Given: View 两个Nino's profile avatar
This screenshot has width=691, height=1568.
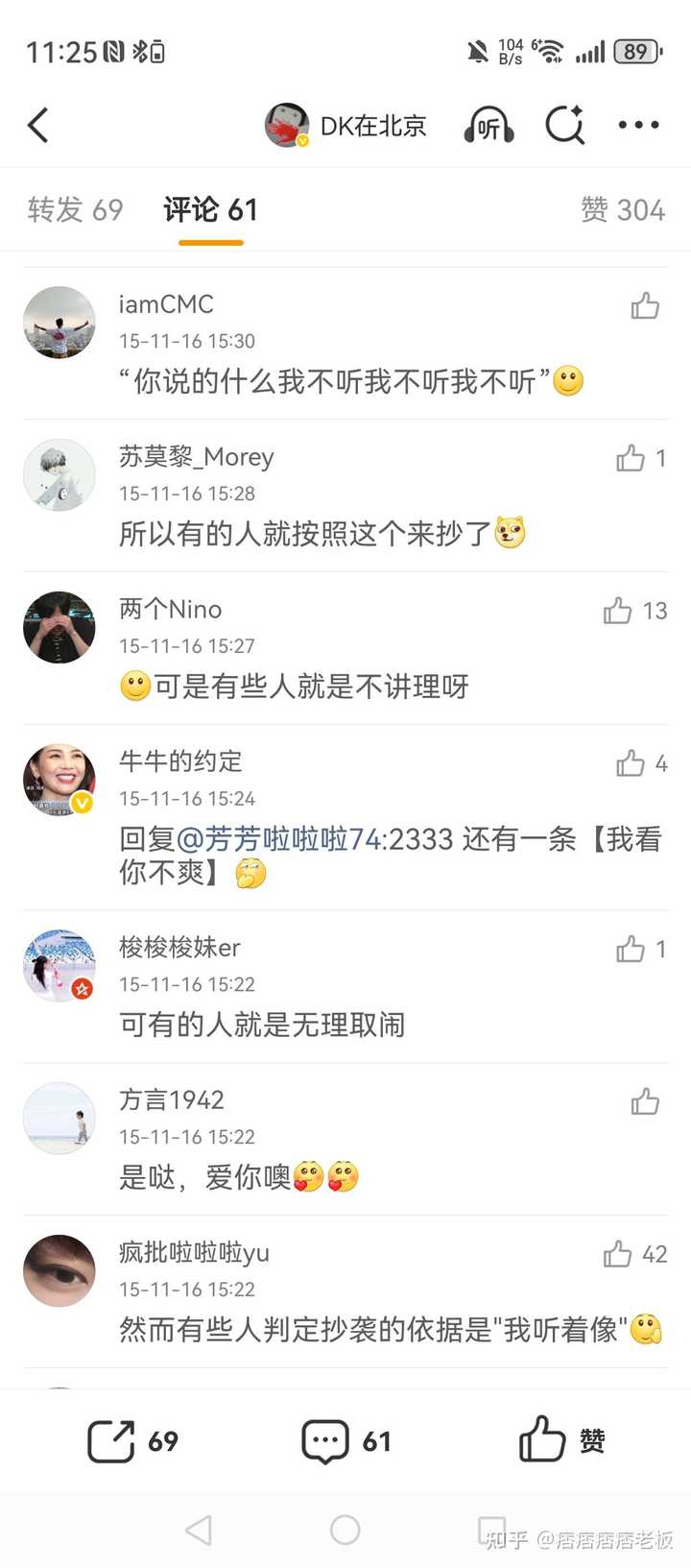Looking at the screenshot, I should [60, 627].
